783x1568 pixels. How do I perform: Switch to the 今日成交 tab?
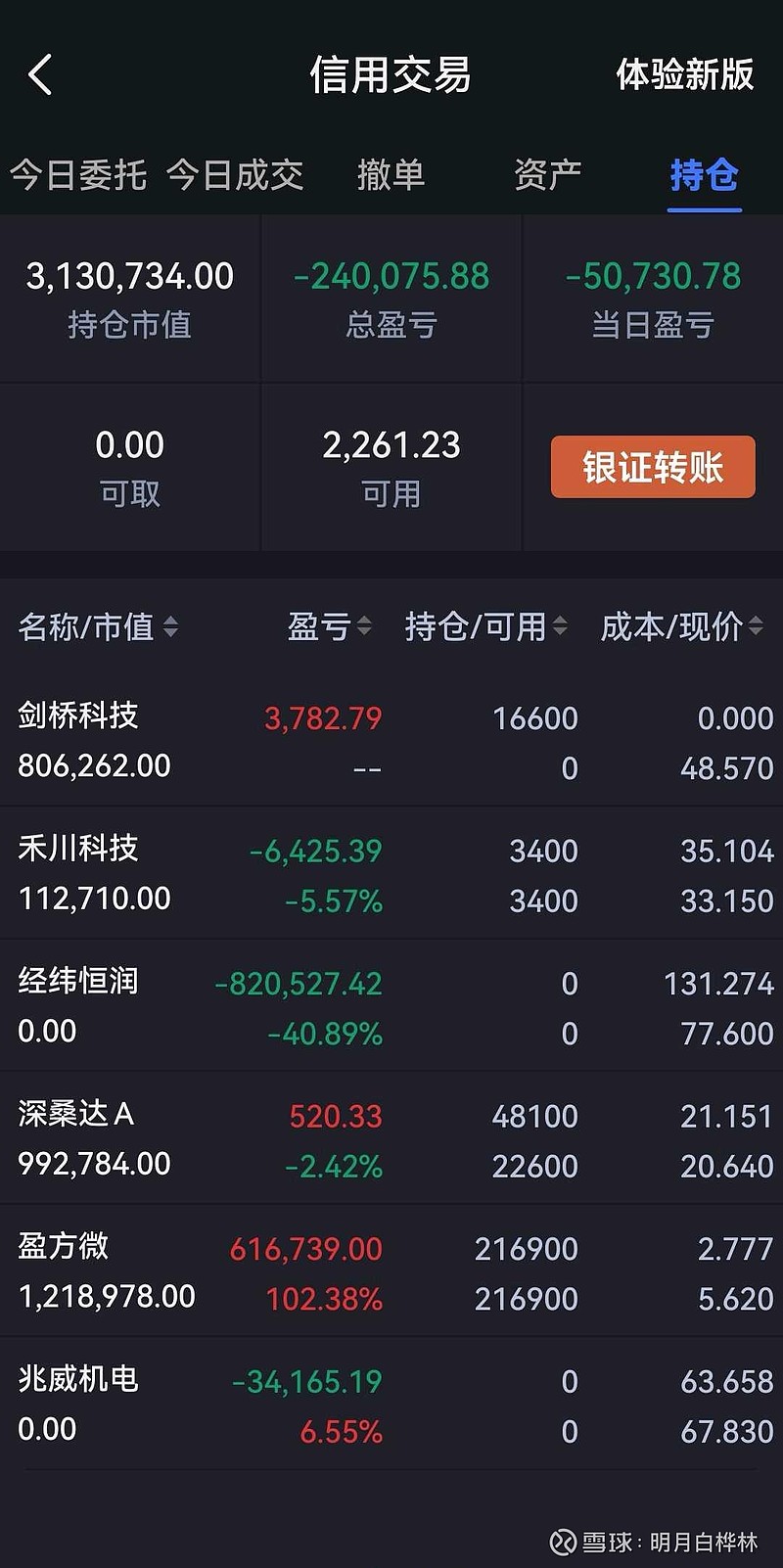[235, 175]
